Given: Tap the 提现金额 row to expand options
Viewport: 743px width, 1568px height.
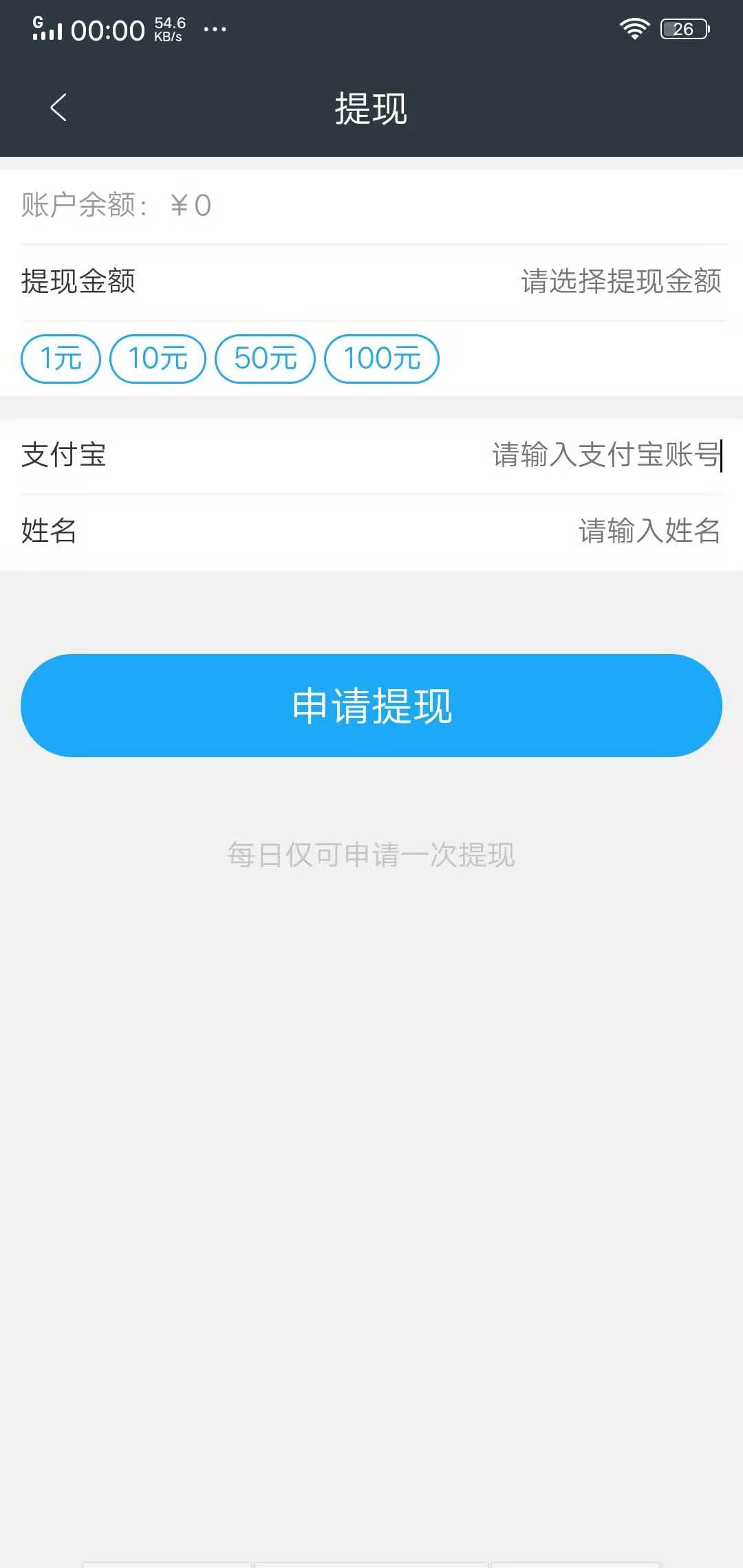Looking at the screenshot, I should 79,283.
